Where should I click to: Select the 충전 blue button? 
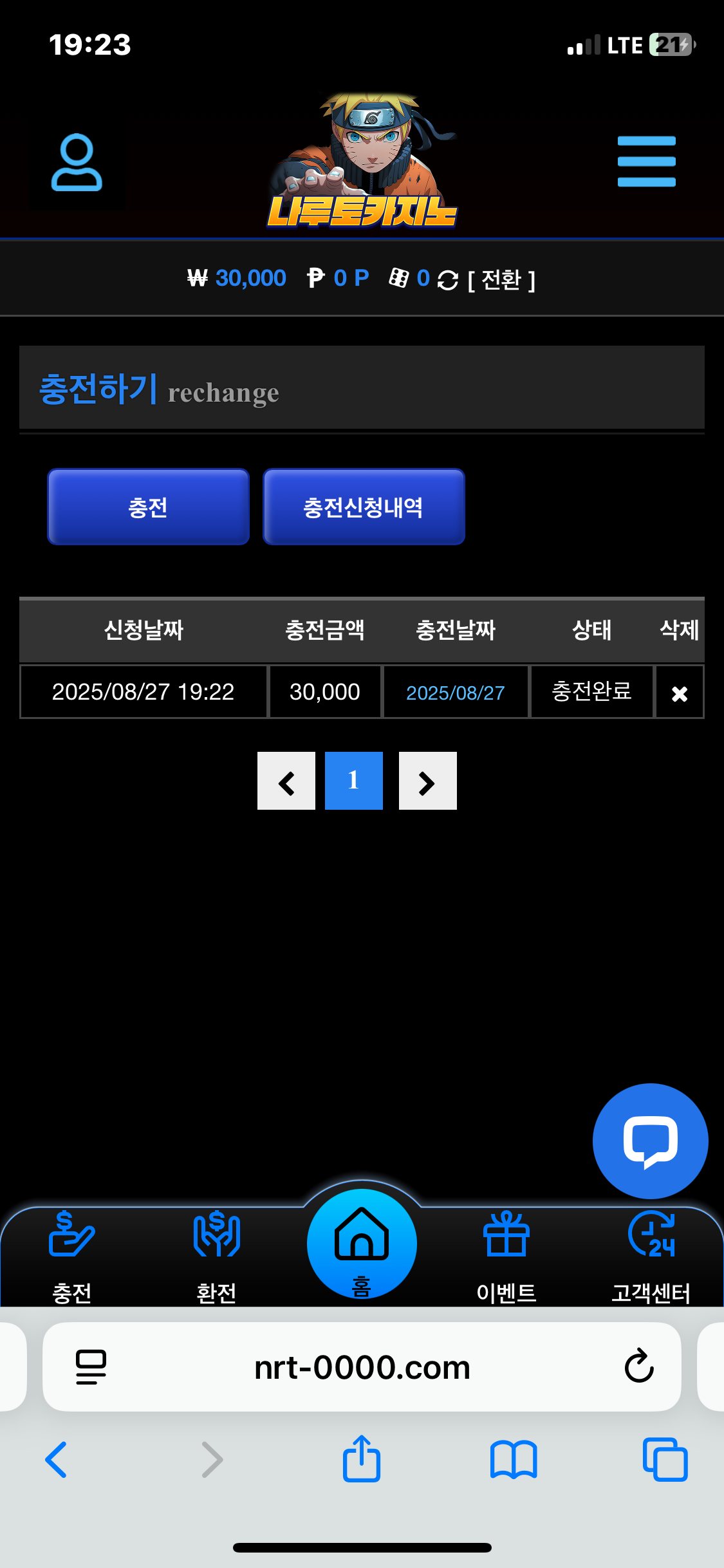(x=148, y=507)
